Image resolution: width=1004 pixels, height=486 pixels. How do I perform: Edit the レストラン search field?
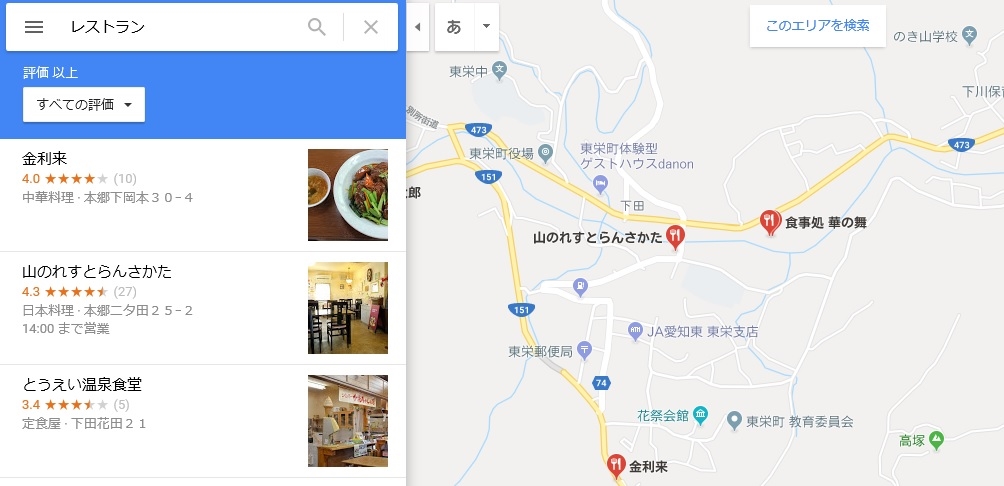coord(180,27)
